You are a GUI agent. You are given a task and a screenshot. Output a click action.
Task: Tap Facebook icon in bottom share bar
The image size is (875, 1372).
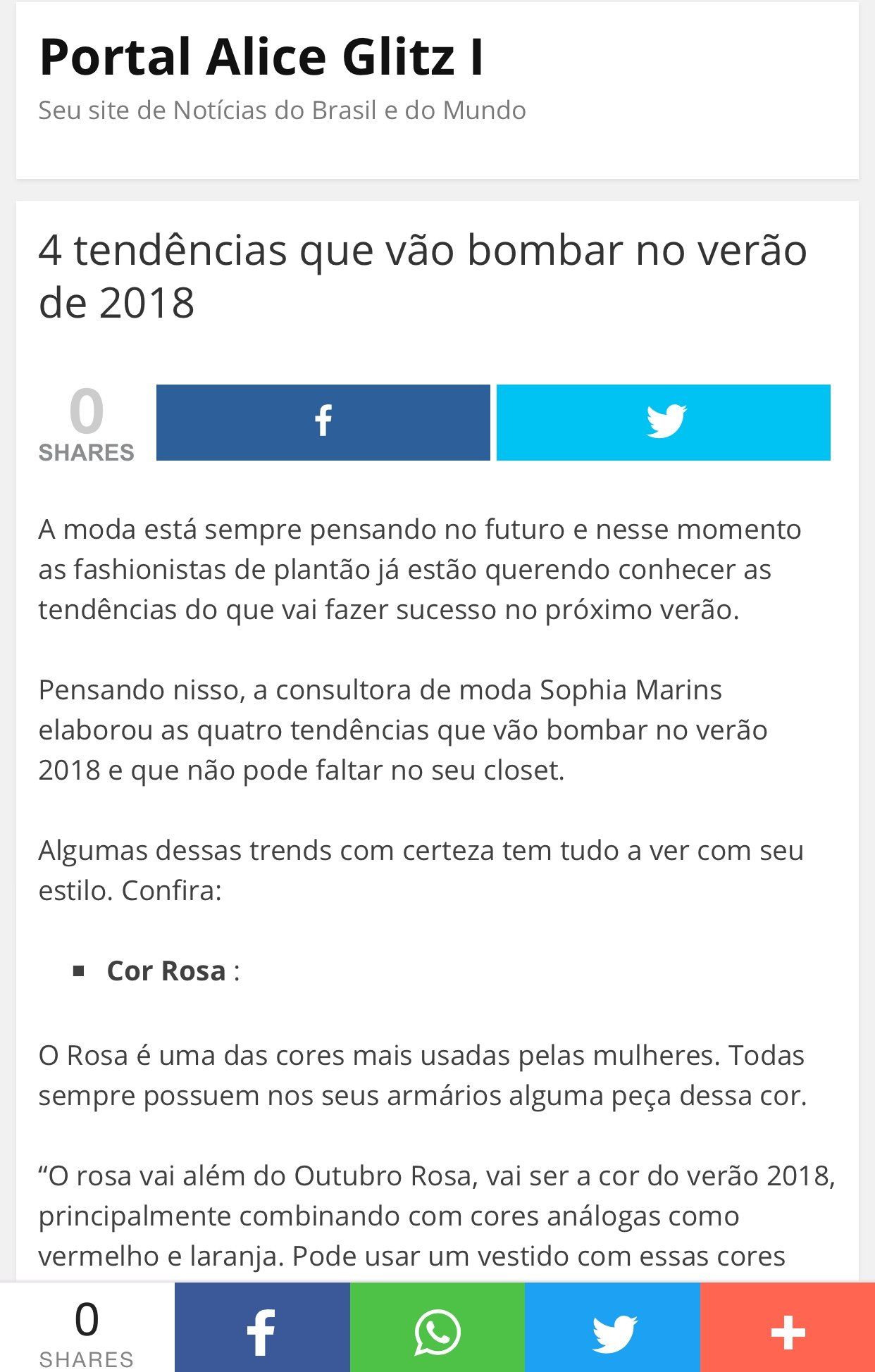click(261, 1327)
